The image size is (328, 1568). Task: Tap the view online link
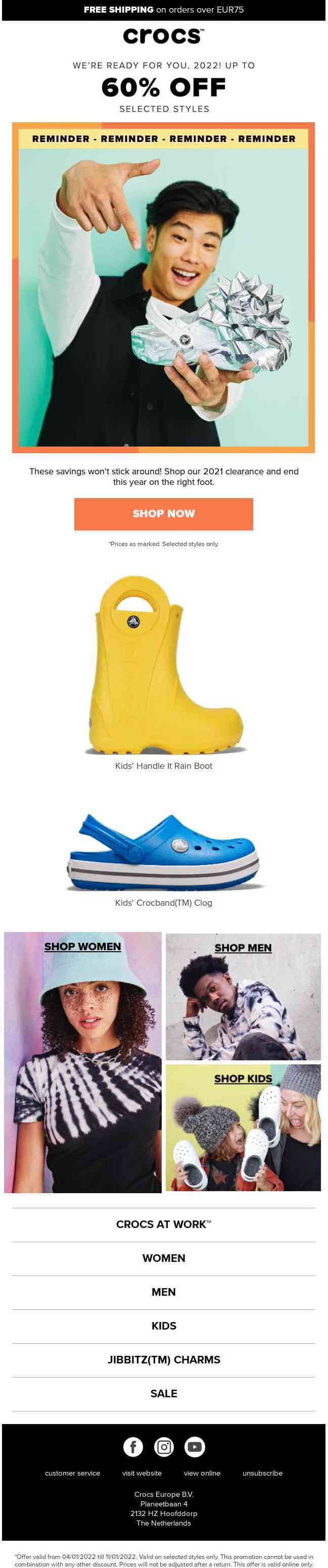click(202, 1473)
